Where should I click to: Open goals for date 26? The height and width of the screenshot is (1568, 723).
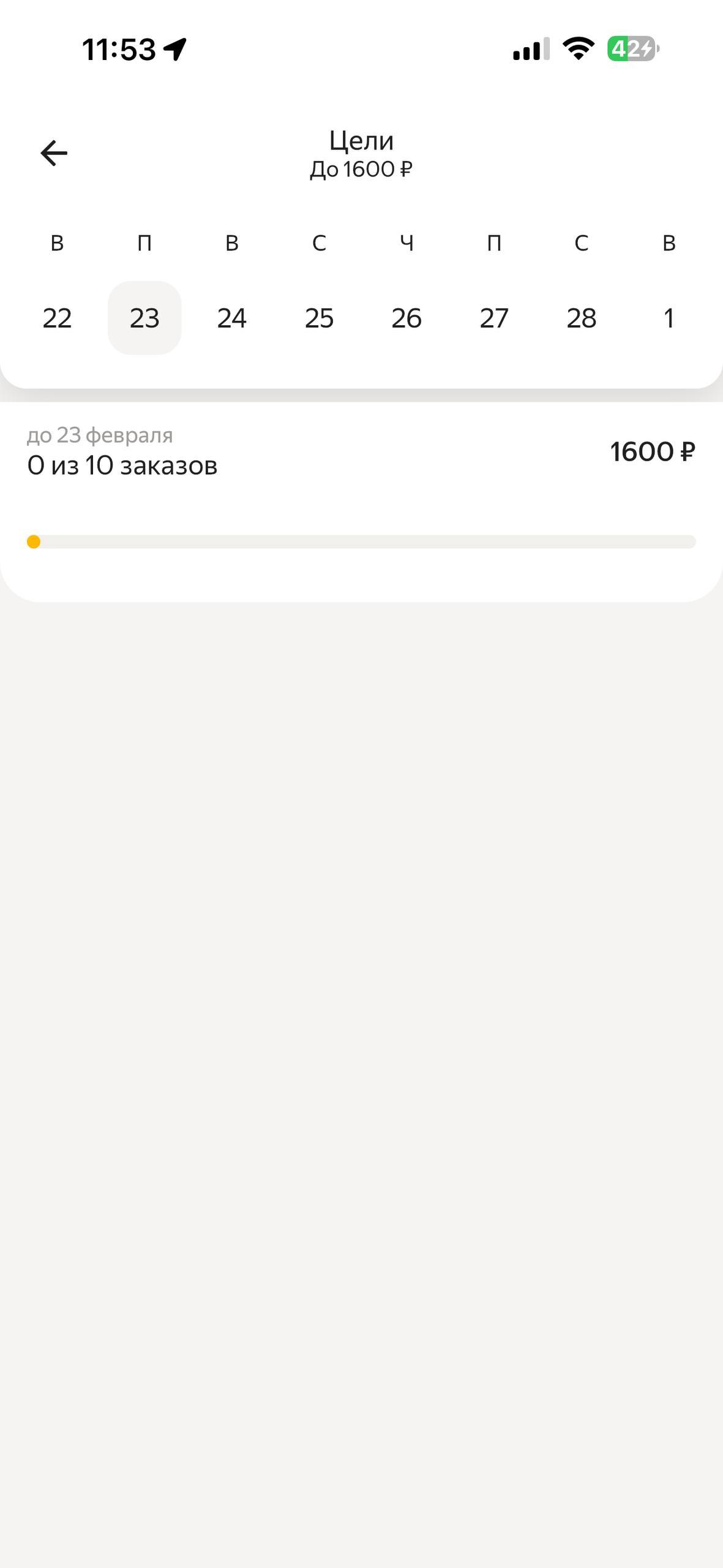[406, 318]
